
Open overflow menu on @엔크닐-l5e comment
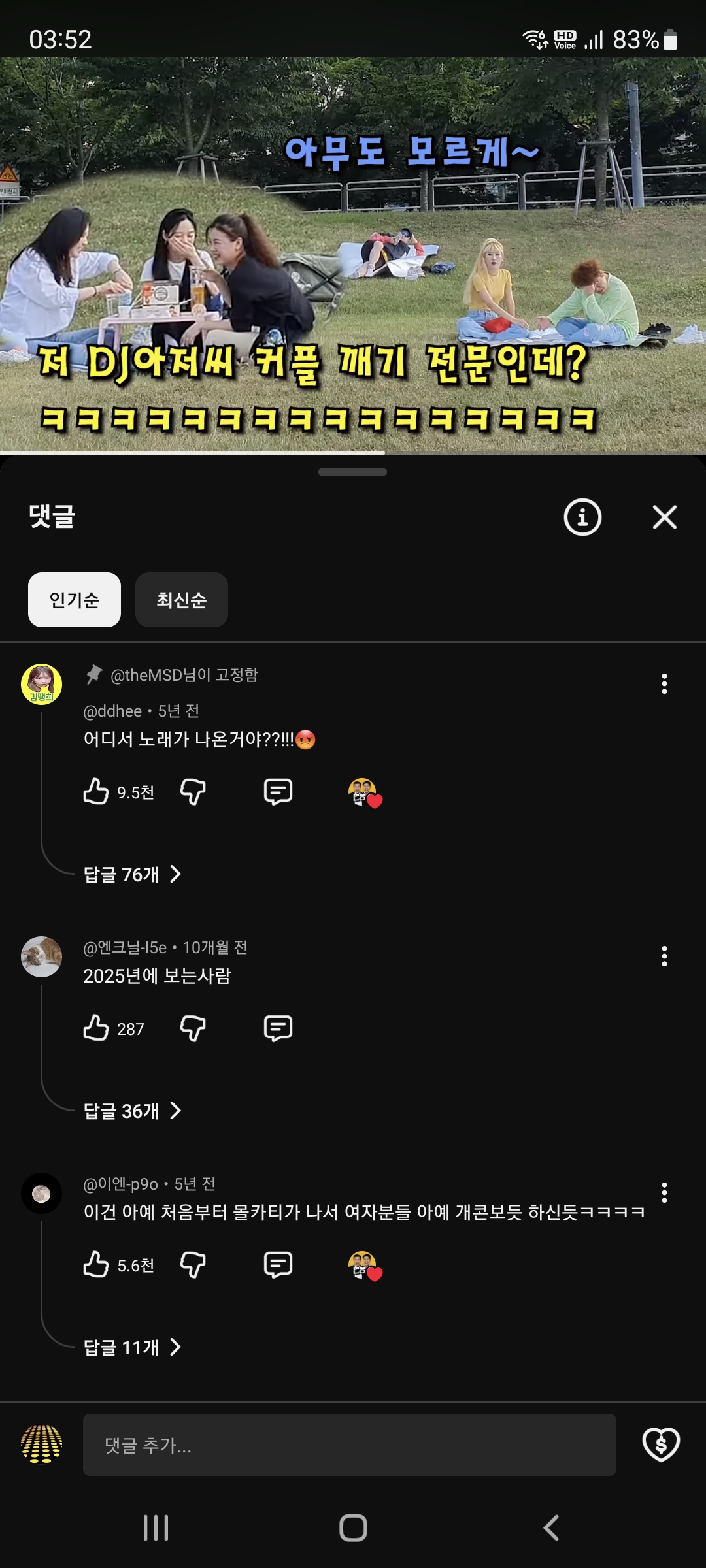664,956
